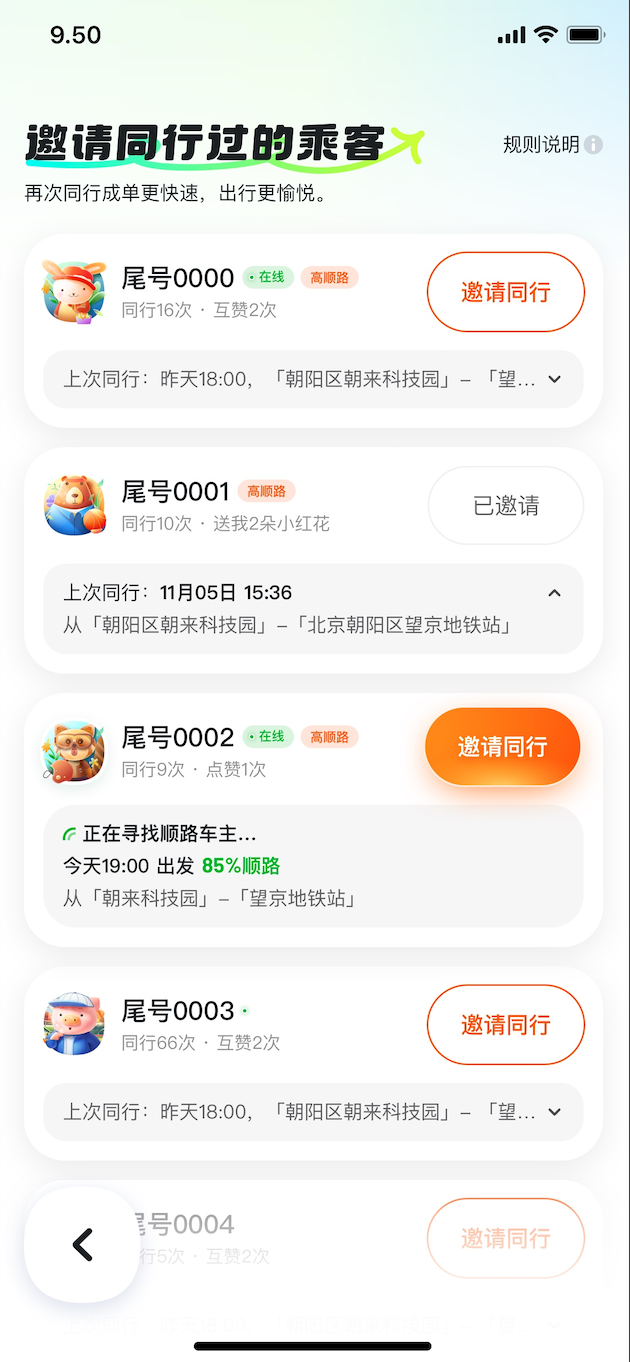
Task: Expand last trip details for 尾号0000
Action: pos(555,380)
